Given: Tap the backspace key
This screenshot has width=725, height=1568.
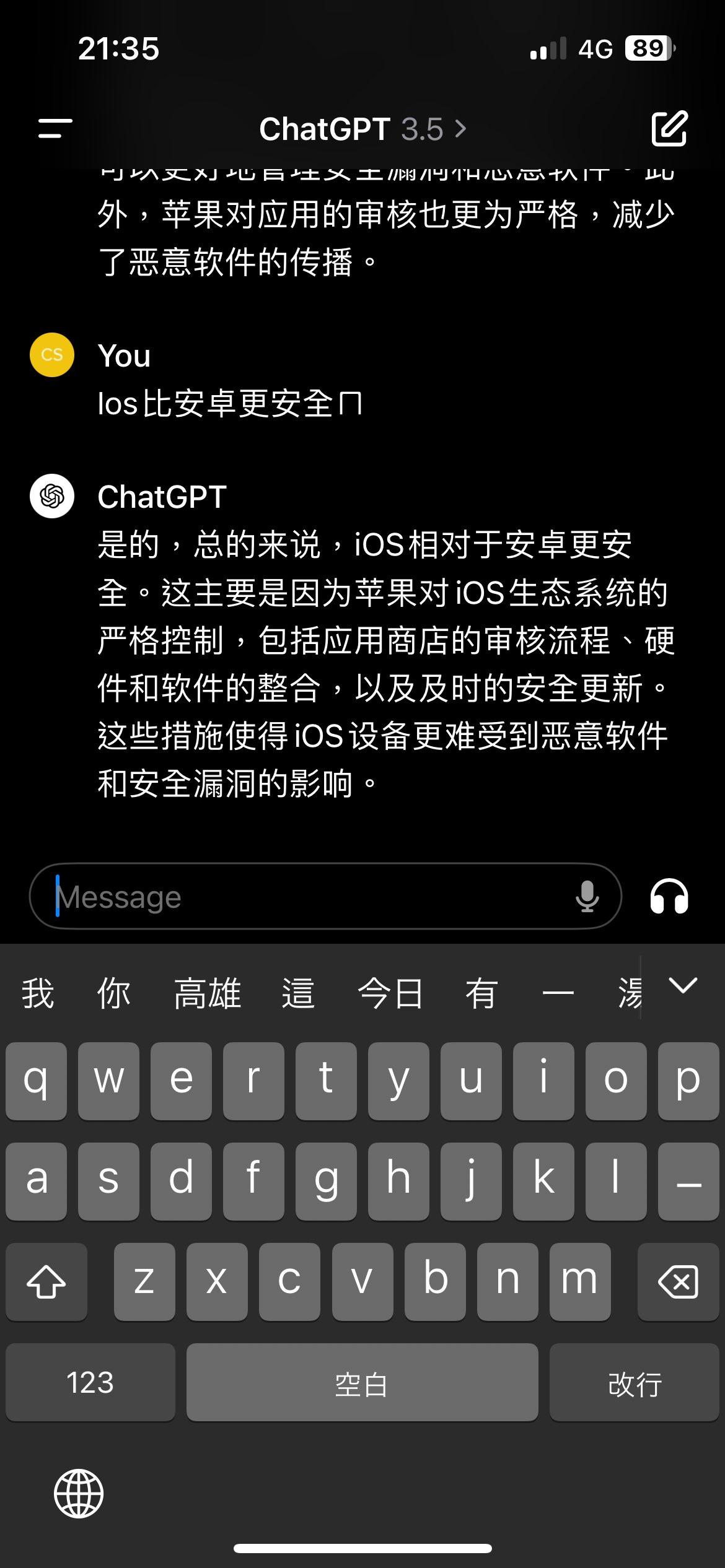Looking at the screenshot, I should [x=678, y=1281].
